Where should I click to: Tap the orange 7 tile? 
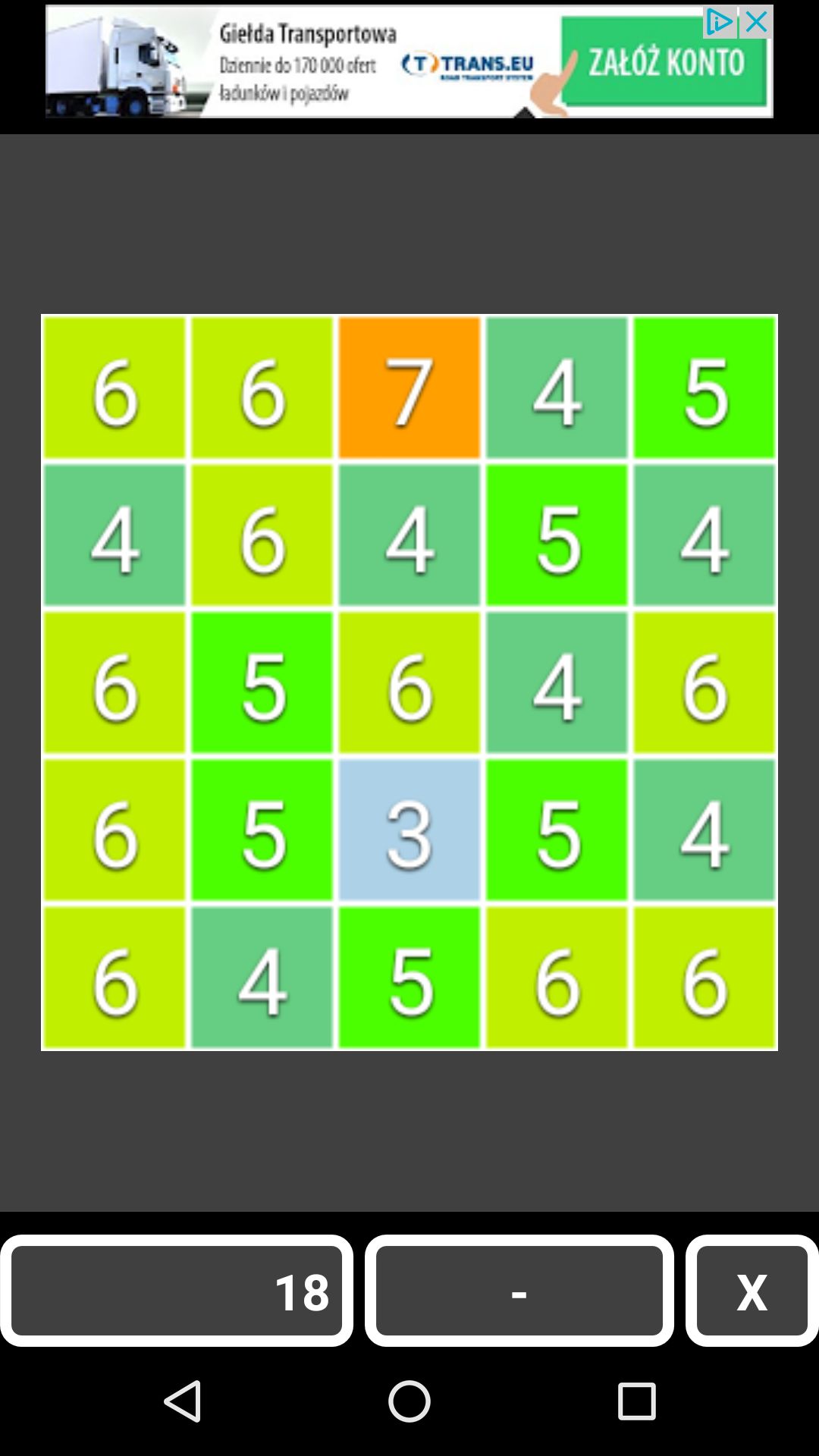point(409,388)
